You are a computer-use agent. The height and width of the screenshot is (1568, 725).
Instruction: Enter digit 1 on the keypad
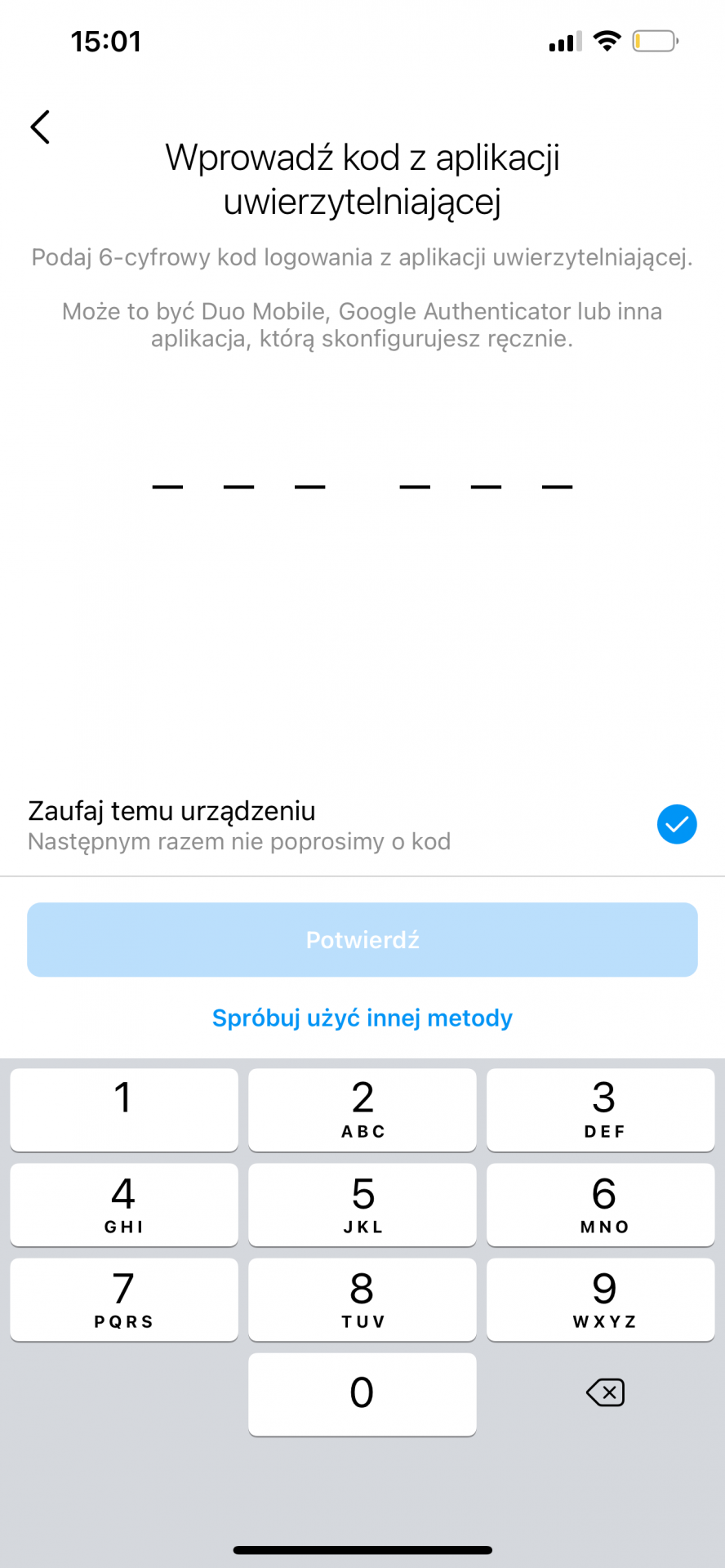point(124,1110)
